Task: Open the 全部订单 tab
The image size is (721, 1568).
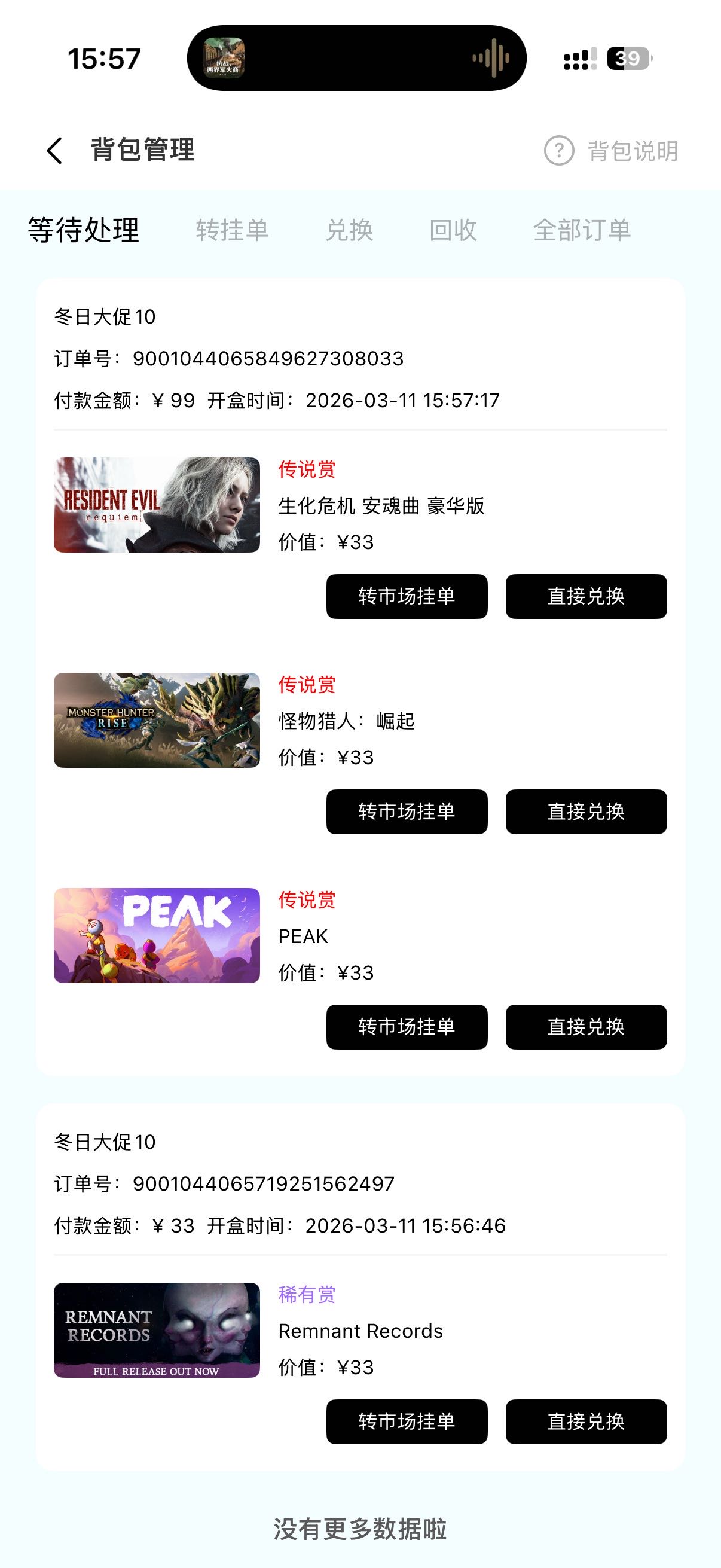Action: [582, 230]
